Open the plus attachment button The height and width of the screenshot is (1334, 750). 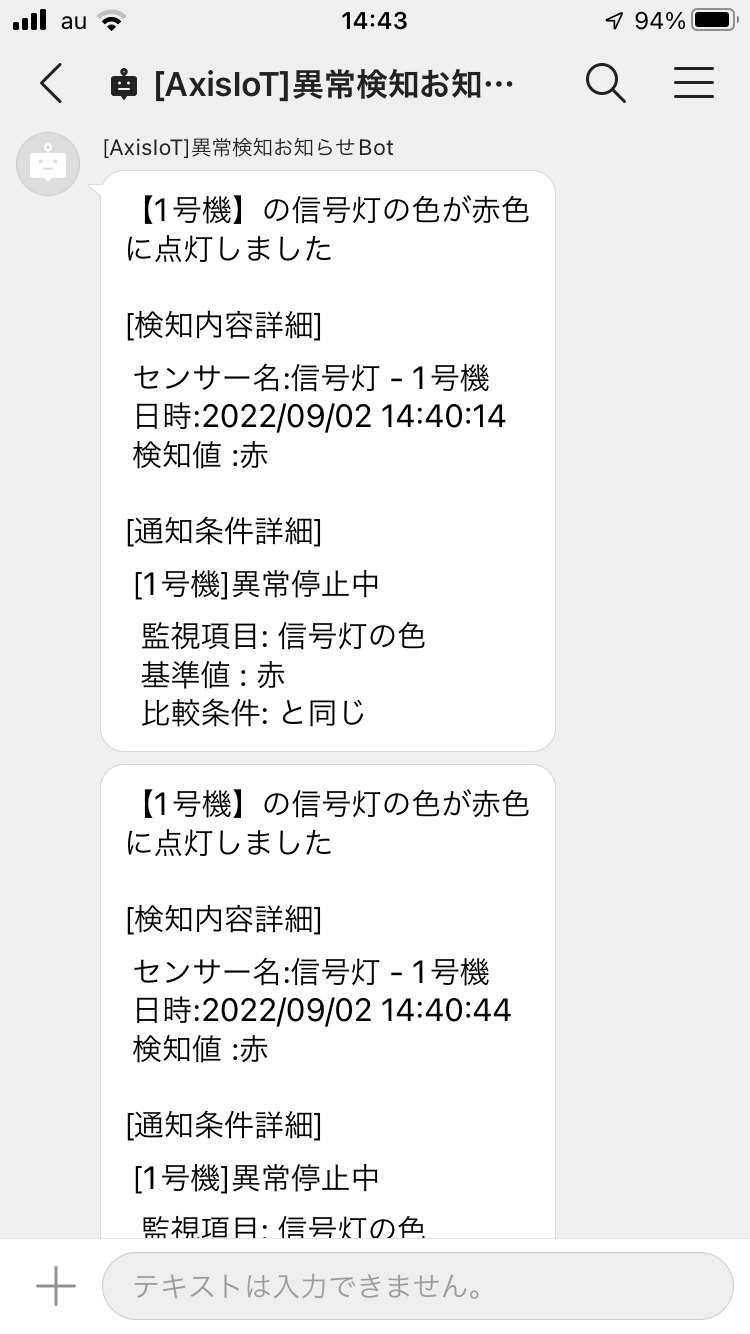point(56,1286)
